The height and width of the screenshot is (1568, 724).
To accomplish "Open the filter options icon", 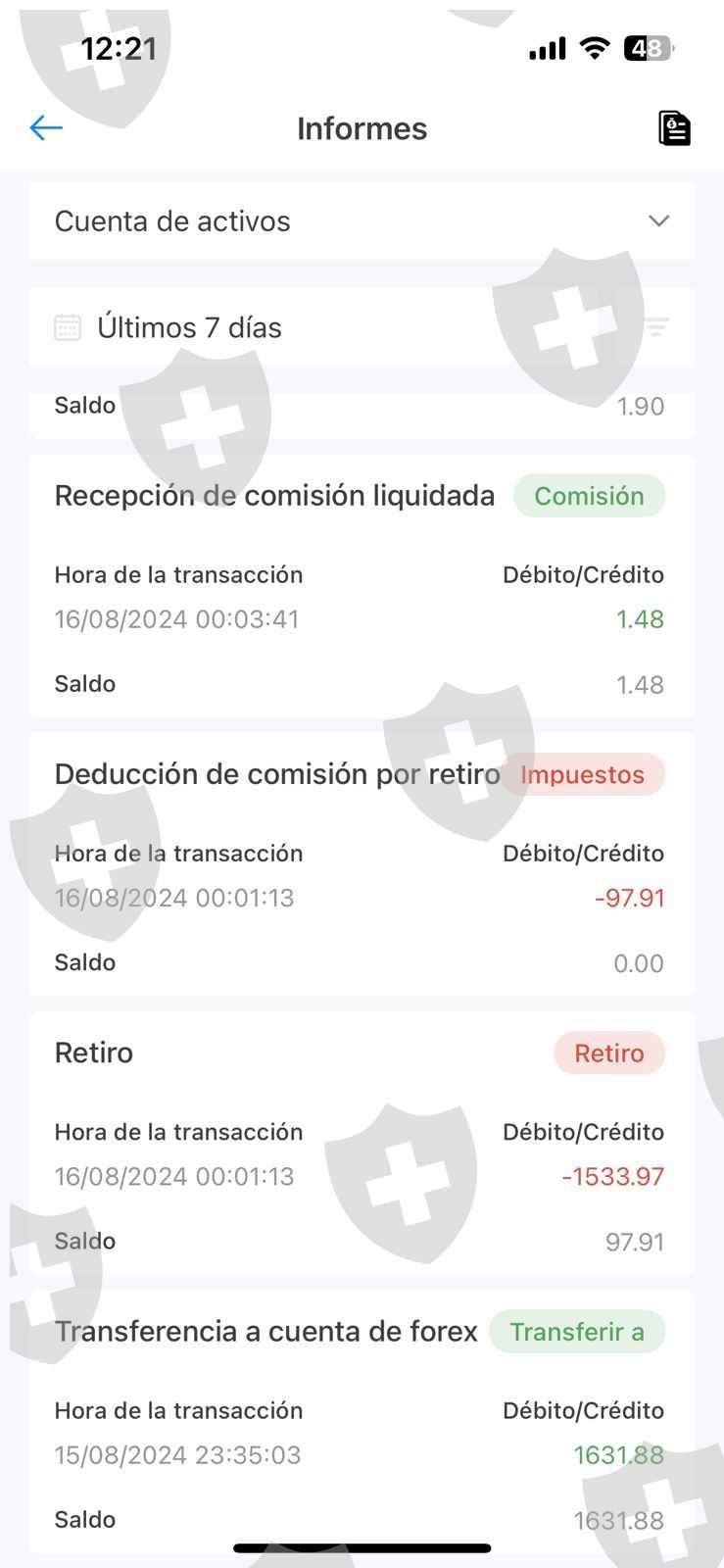I will coord(656,327).
